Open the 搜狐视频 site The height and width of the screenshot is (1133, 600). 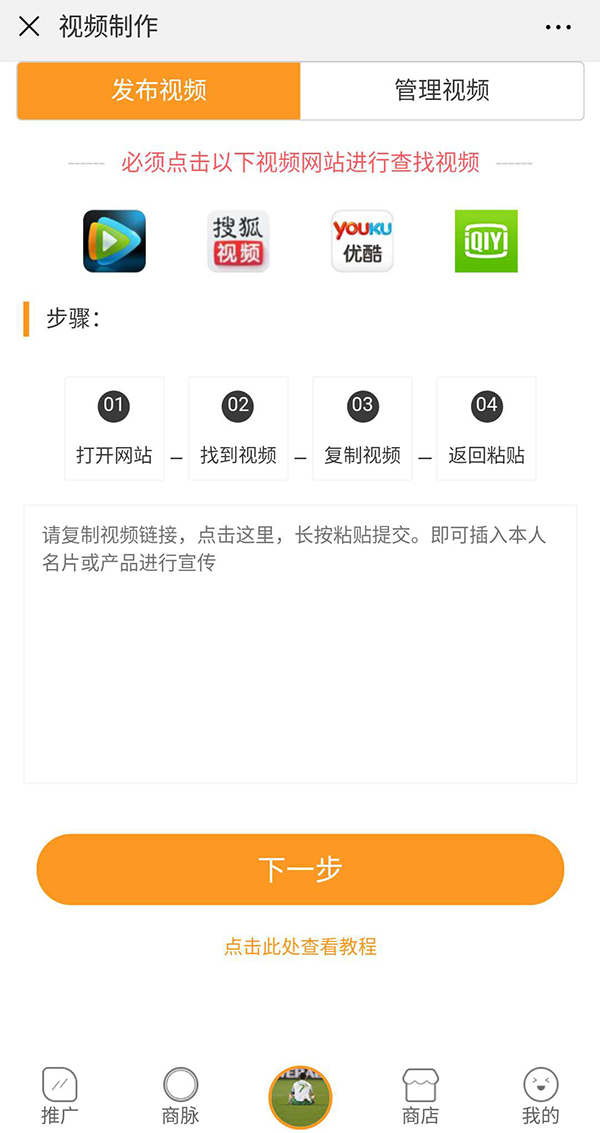pos(238,241)
